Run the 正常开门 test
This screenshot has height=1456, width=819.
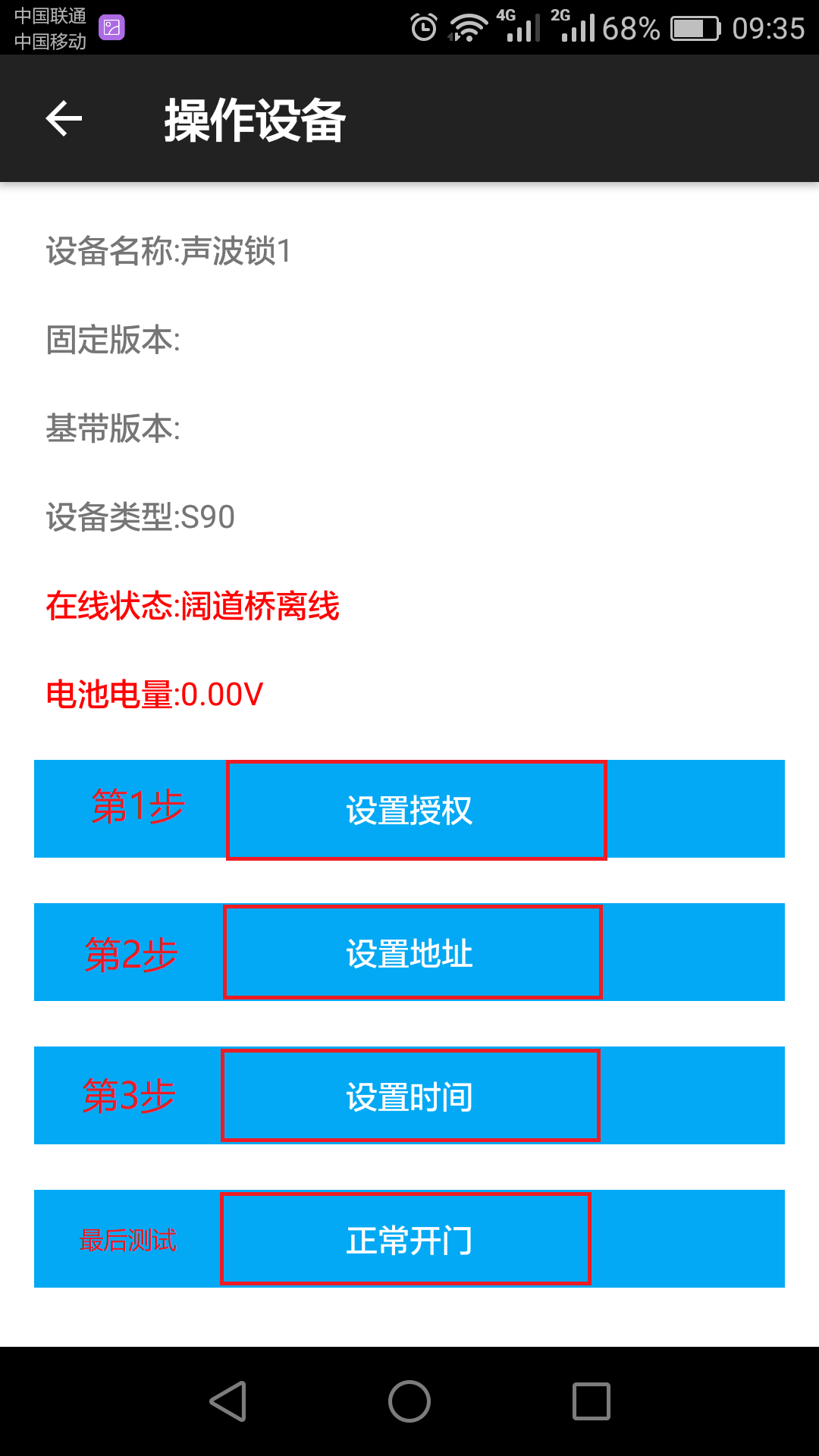pyautogui.click(x=405, y=1238)
